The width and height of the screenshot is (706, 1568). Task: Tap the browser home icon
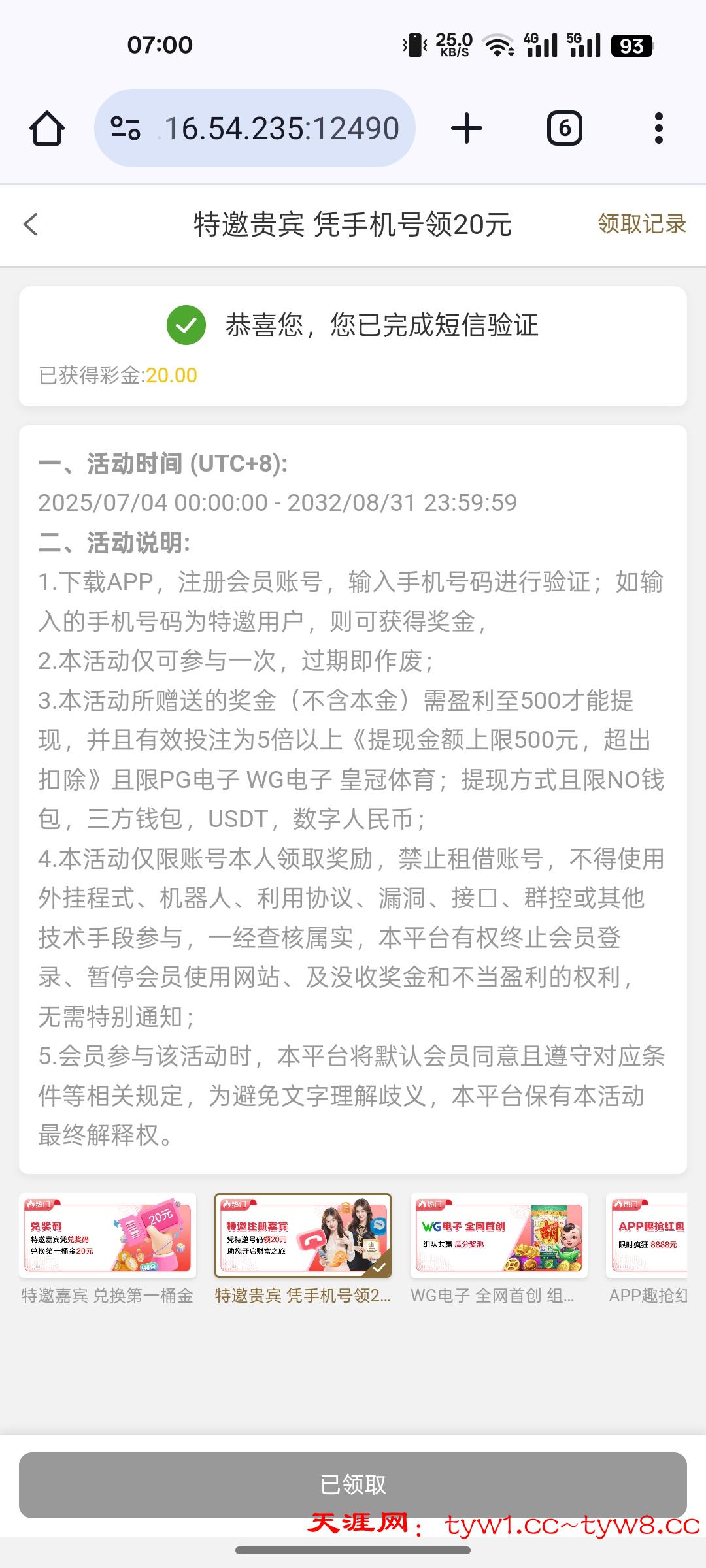(47, 128)
